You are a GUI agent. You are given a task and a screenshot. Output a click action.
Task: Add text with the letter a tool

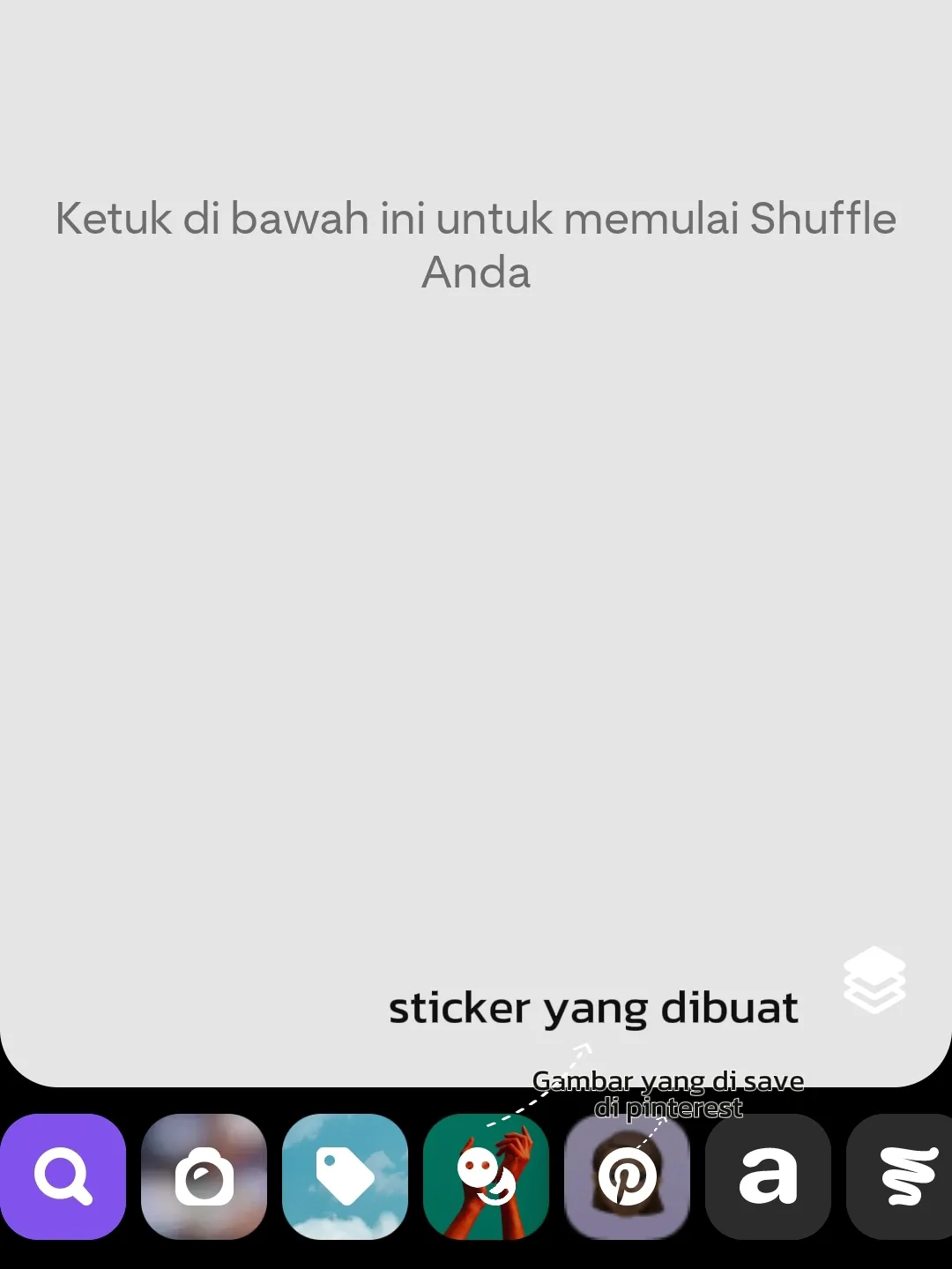(768, 1176)
